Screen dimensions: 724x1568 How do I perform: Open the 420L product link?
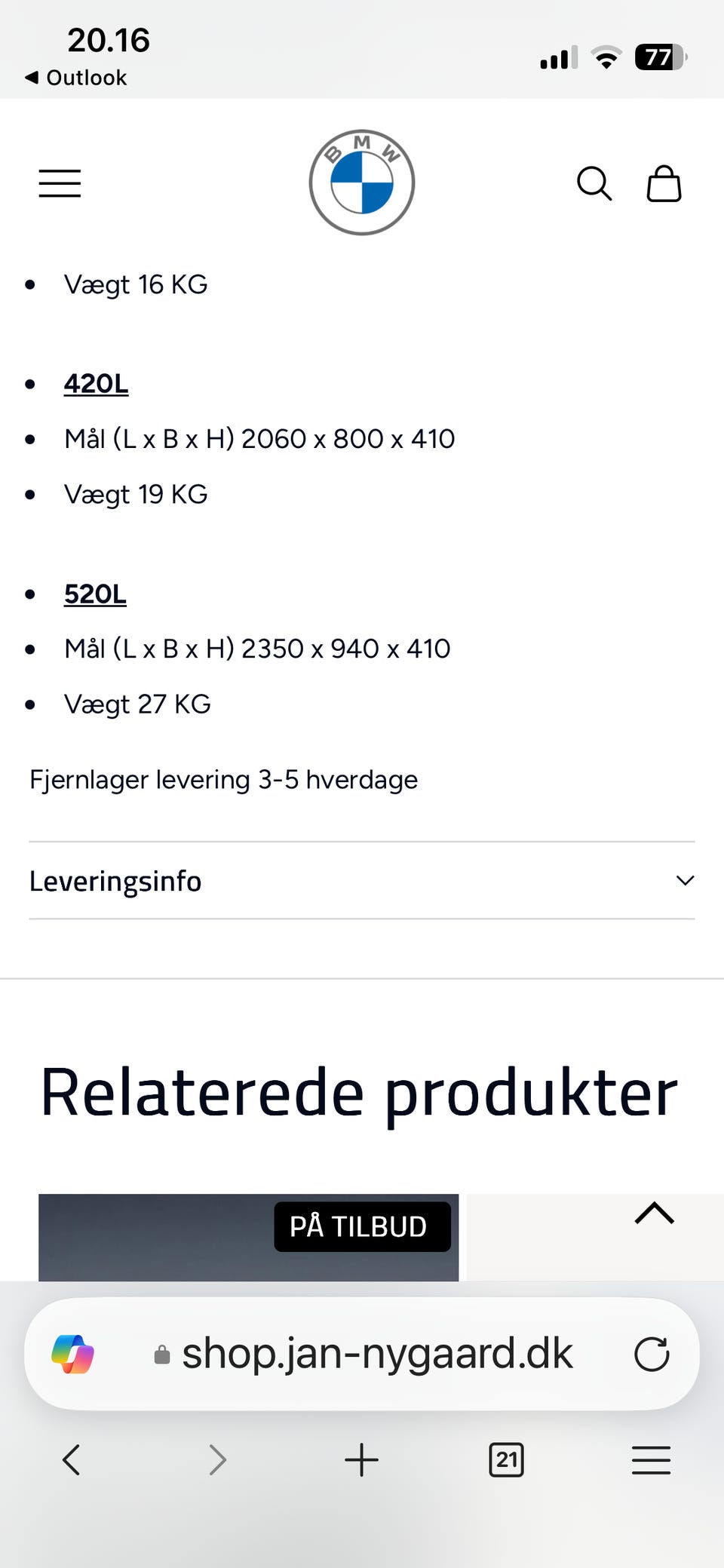pos(96,383)
